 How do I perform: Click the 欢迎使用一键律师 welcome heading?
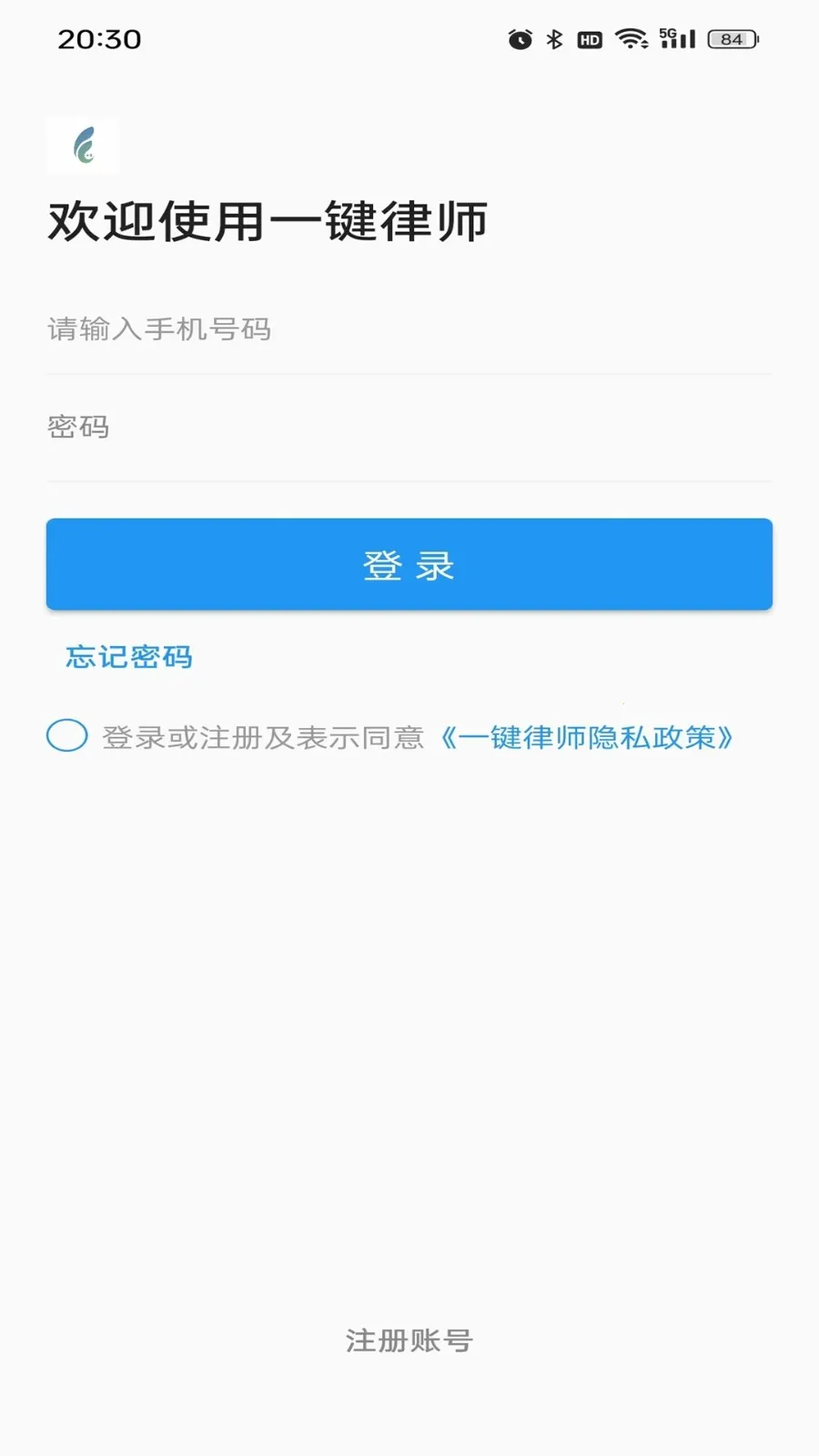pyautogui.click(x=268, y=217)
